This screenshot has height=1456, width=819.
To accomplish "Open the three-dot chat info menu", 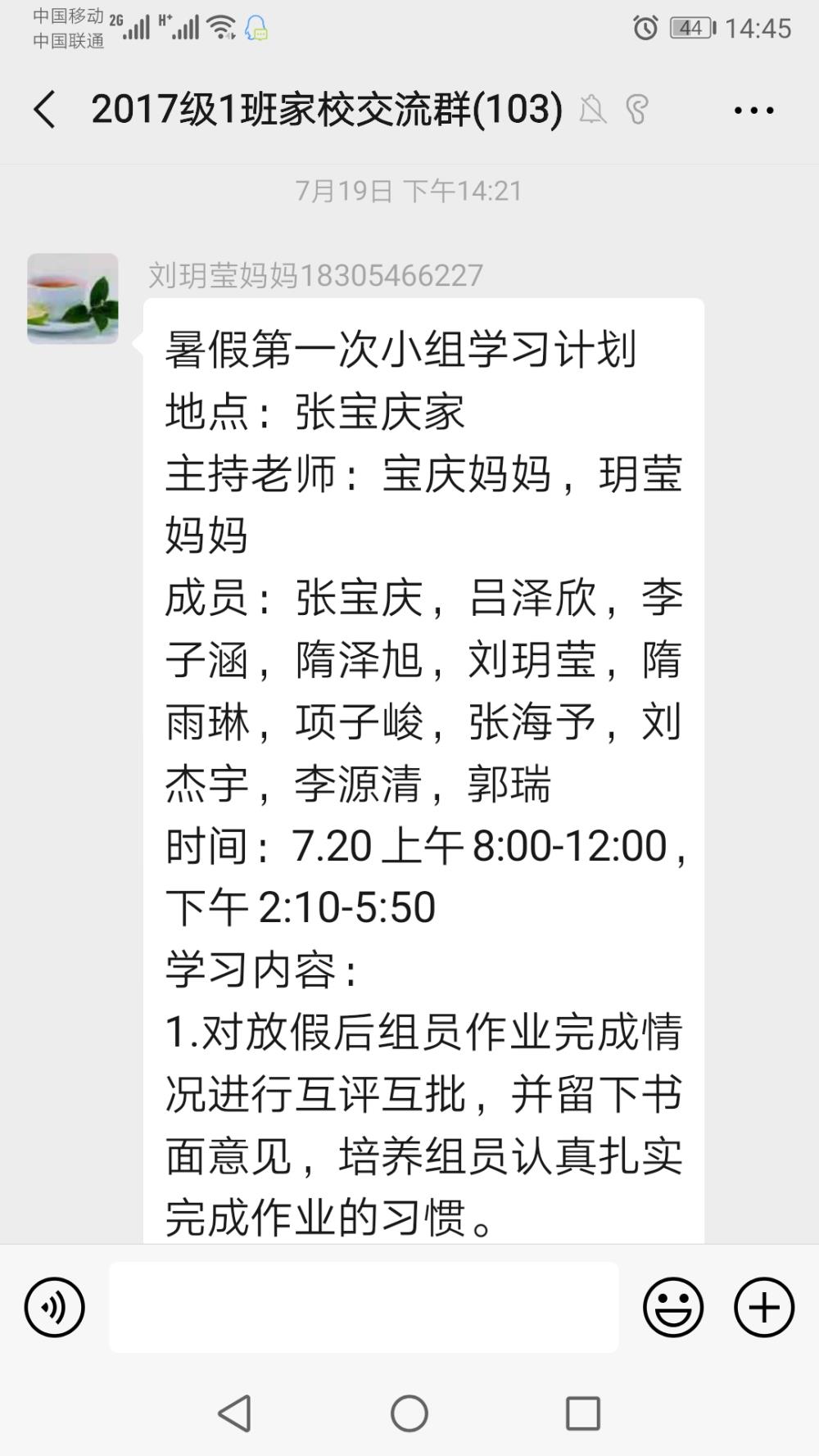I will pos(753,111).
